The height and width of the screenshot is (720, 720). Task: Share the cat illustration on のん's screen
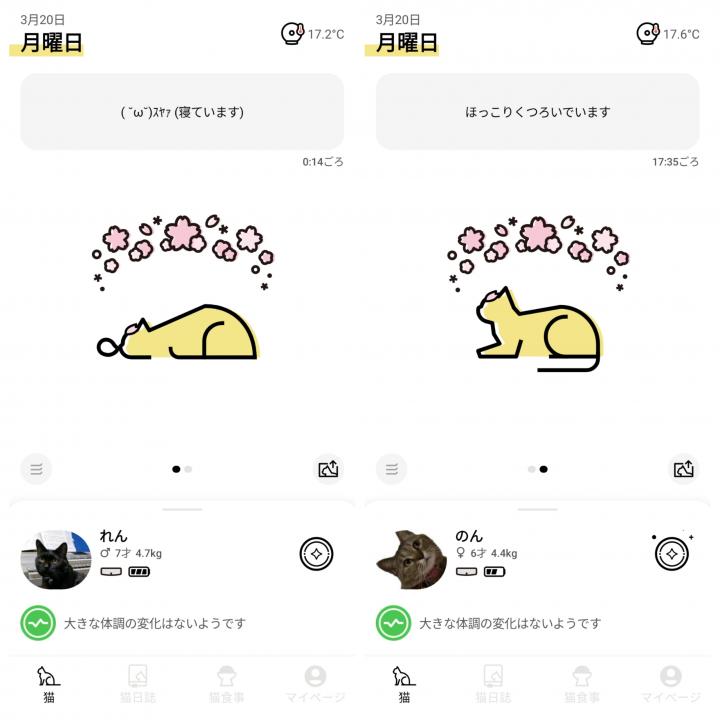tap(683, 468)
